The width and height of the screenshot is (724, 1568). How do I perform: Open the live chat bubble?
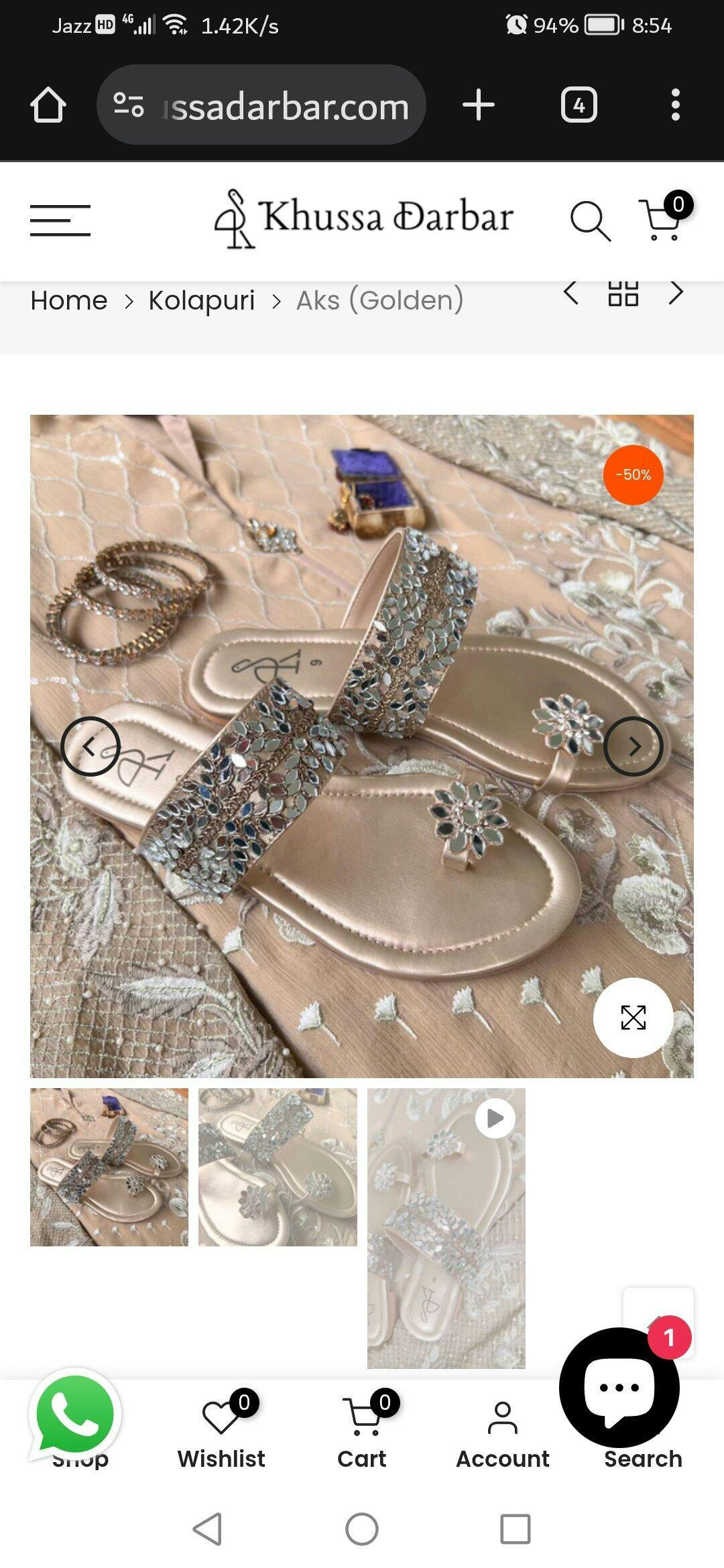(619, 1387)
